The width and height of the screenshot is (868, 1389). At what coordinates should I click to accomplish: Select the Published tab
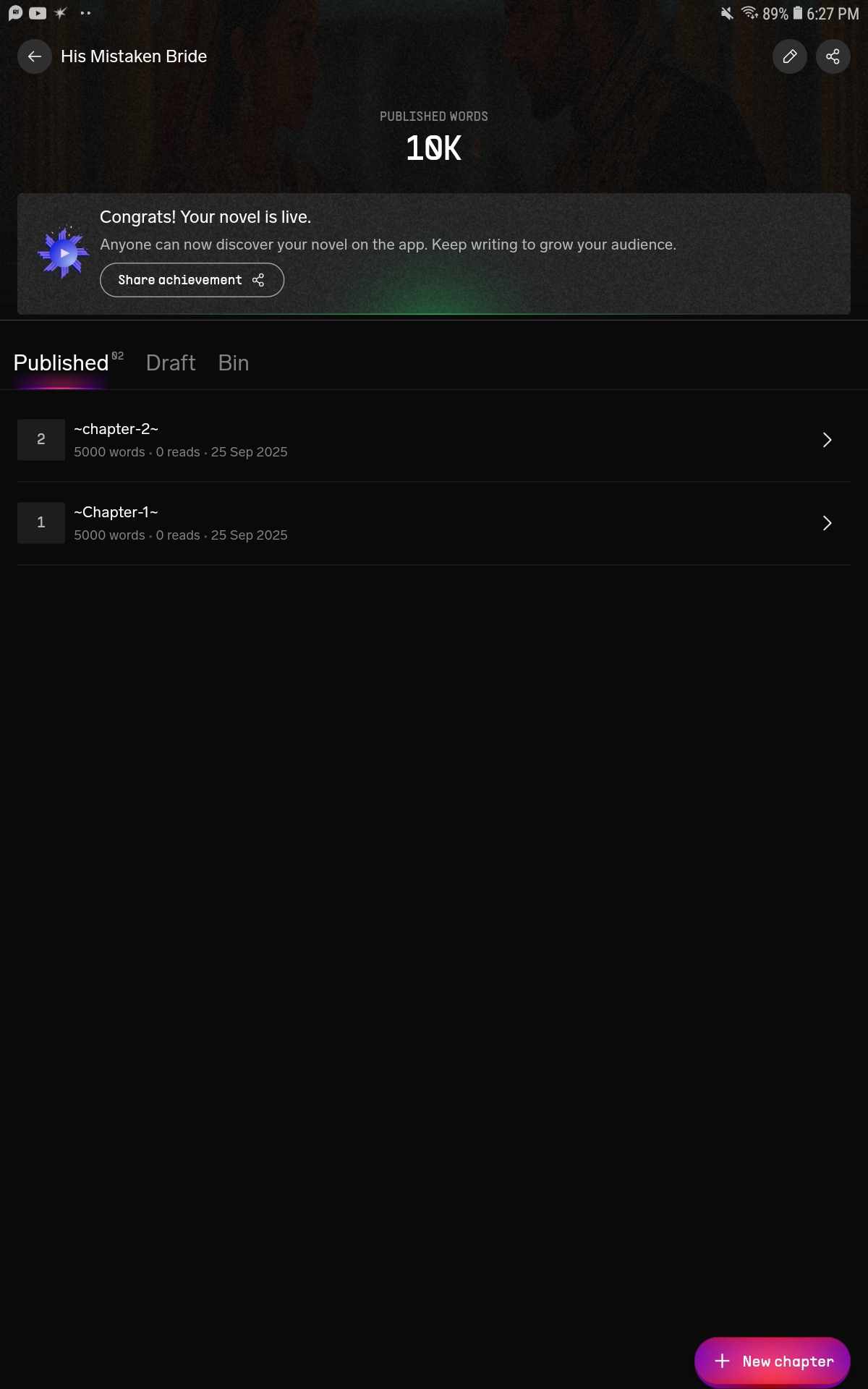(61, 363)
